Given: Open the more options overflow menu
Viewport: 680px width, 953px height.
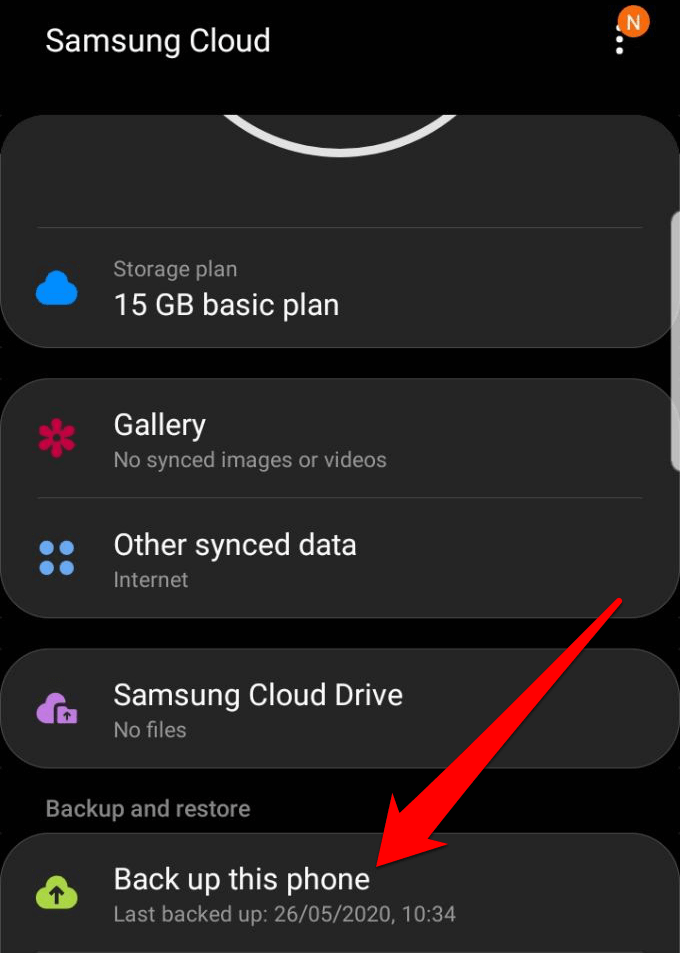Looking at the screenshot, I should click(x=621, y=40).
